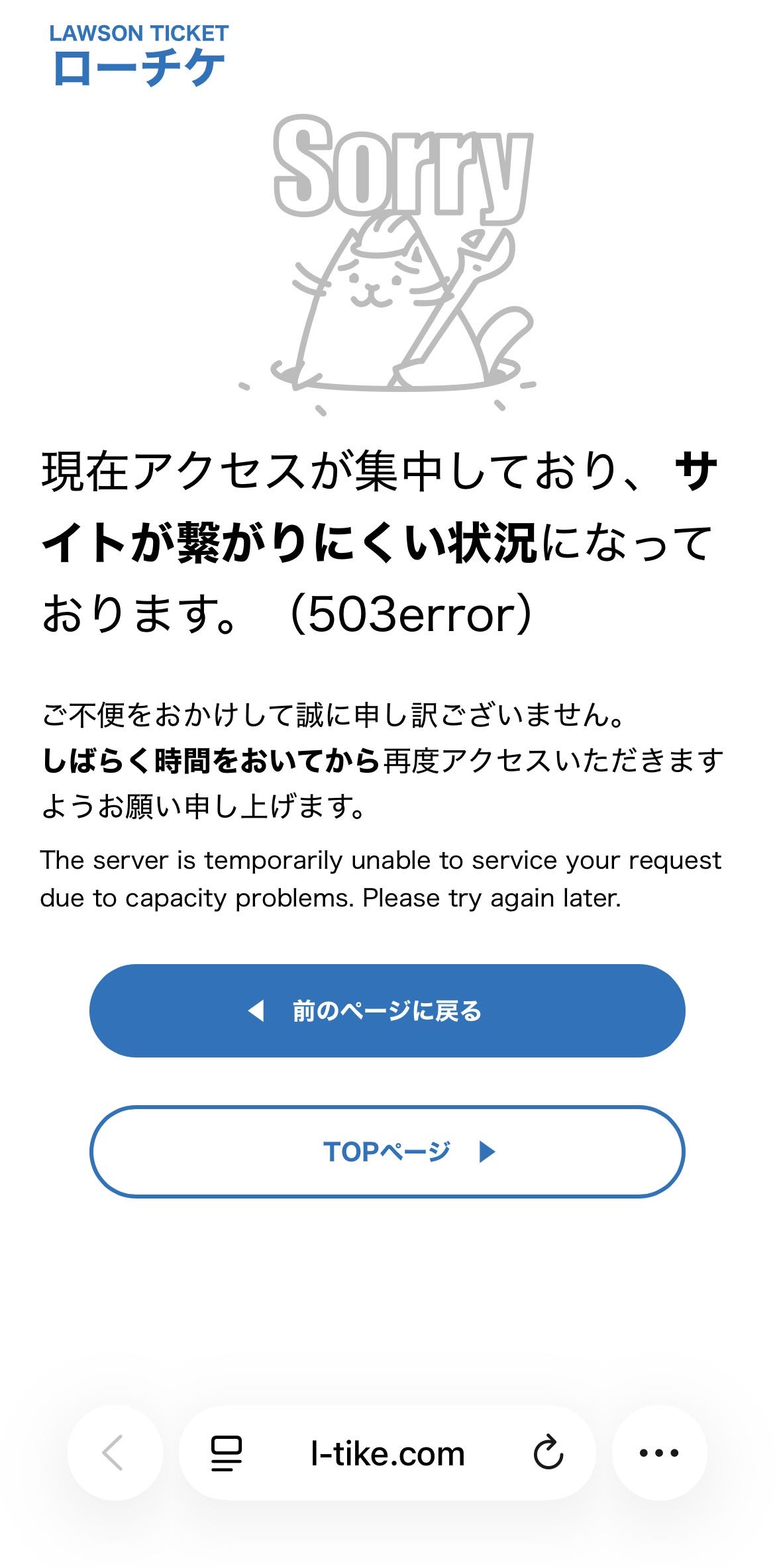The image size is (775, 1568).
Task: Open the ローチケ header logo link
Action: tap(139, 56)
